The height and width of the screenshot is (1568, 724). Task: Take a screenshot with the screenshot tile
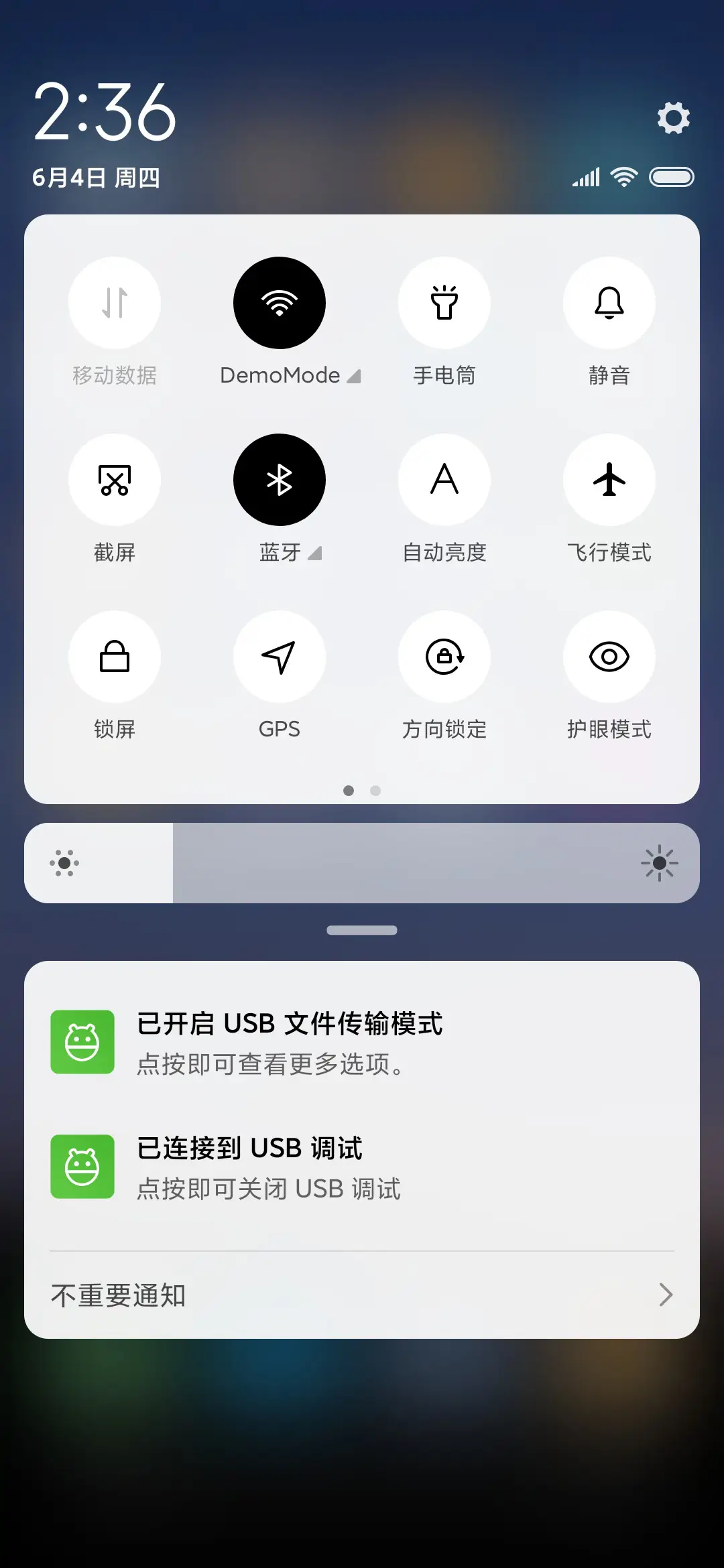tap(115, 480)
